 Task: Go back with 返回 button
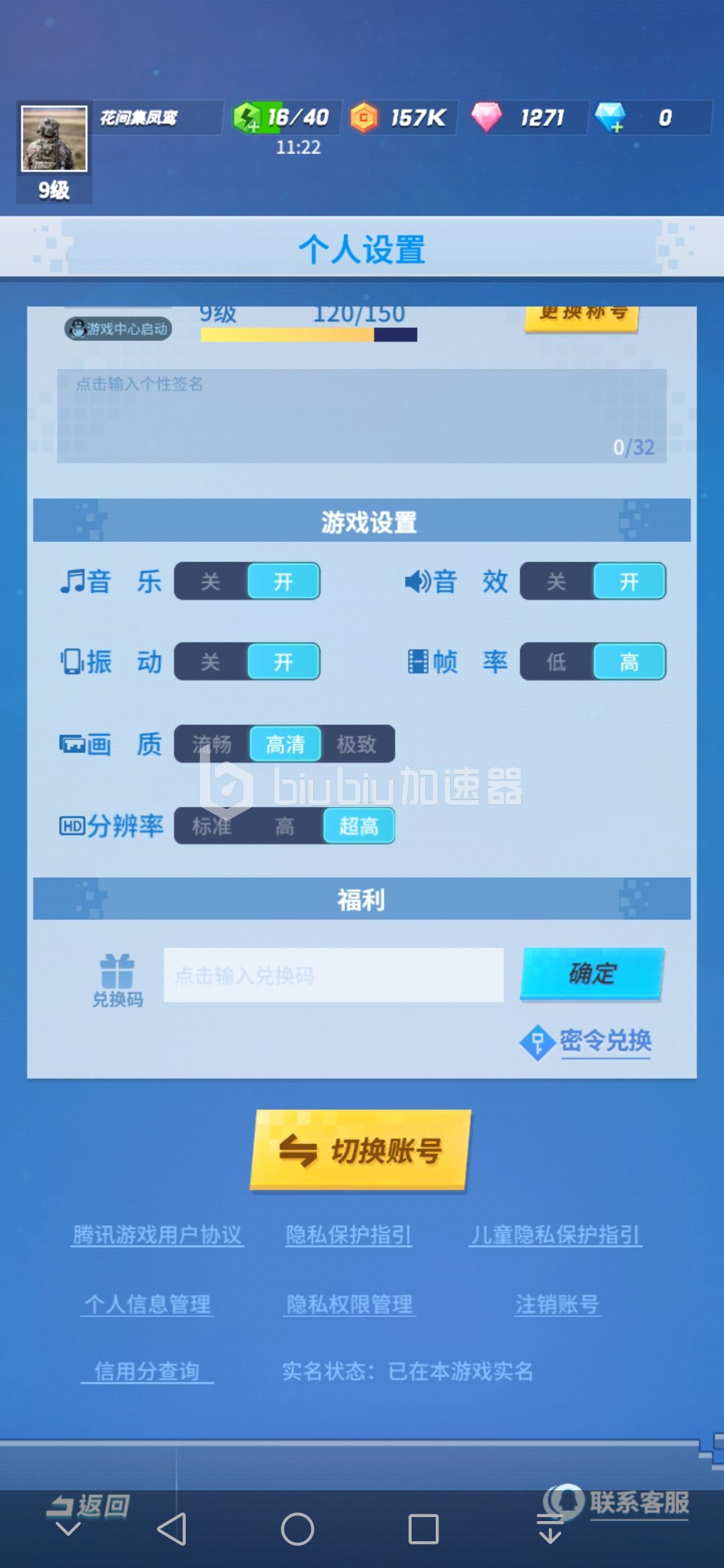89,1506
